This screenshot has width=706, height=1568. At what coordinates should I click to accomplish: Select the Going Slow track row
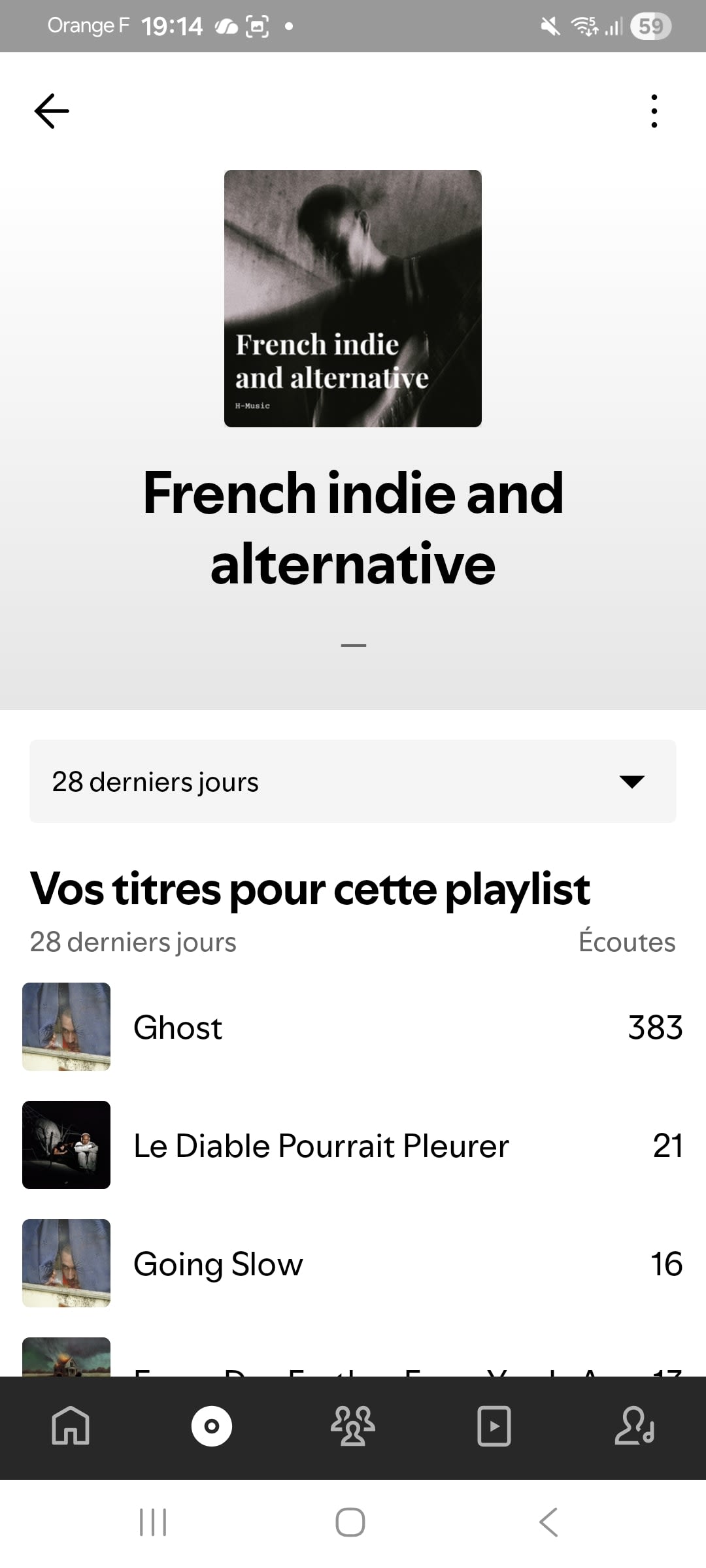pos(353,1264)
